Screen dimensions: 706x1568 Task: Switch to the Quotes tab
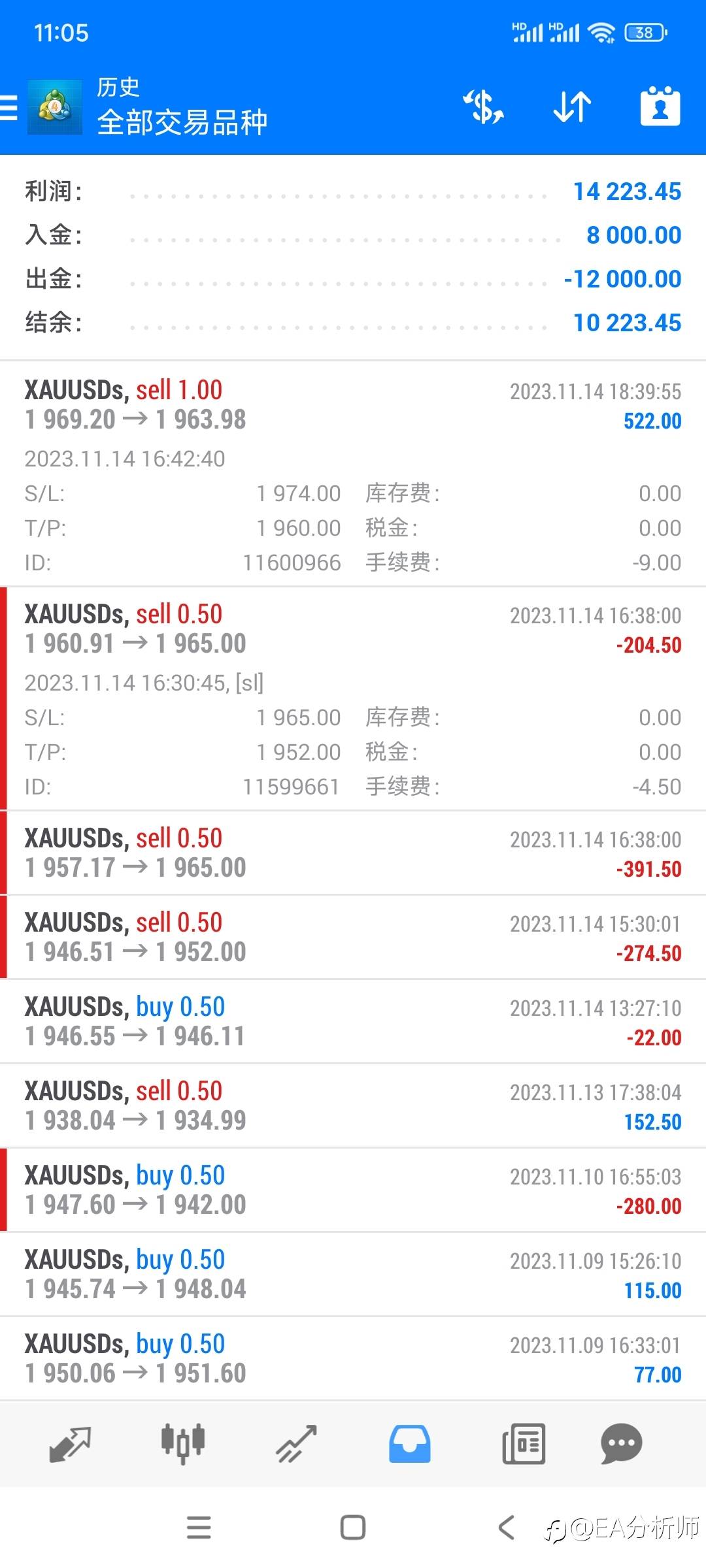click(x=70, y=1444)
